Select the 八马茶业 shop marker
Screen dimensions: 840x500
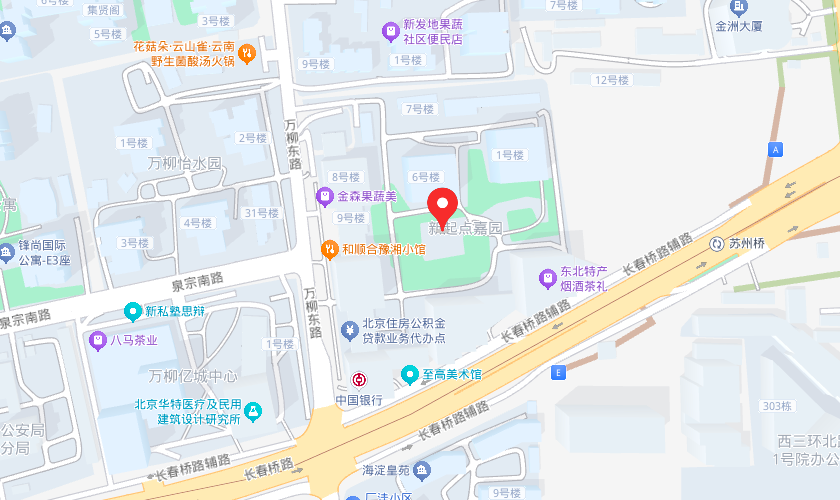(x=98, y=341)
